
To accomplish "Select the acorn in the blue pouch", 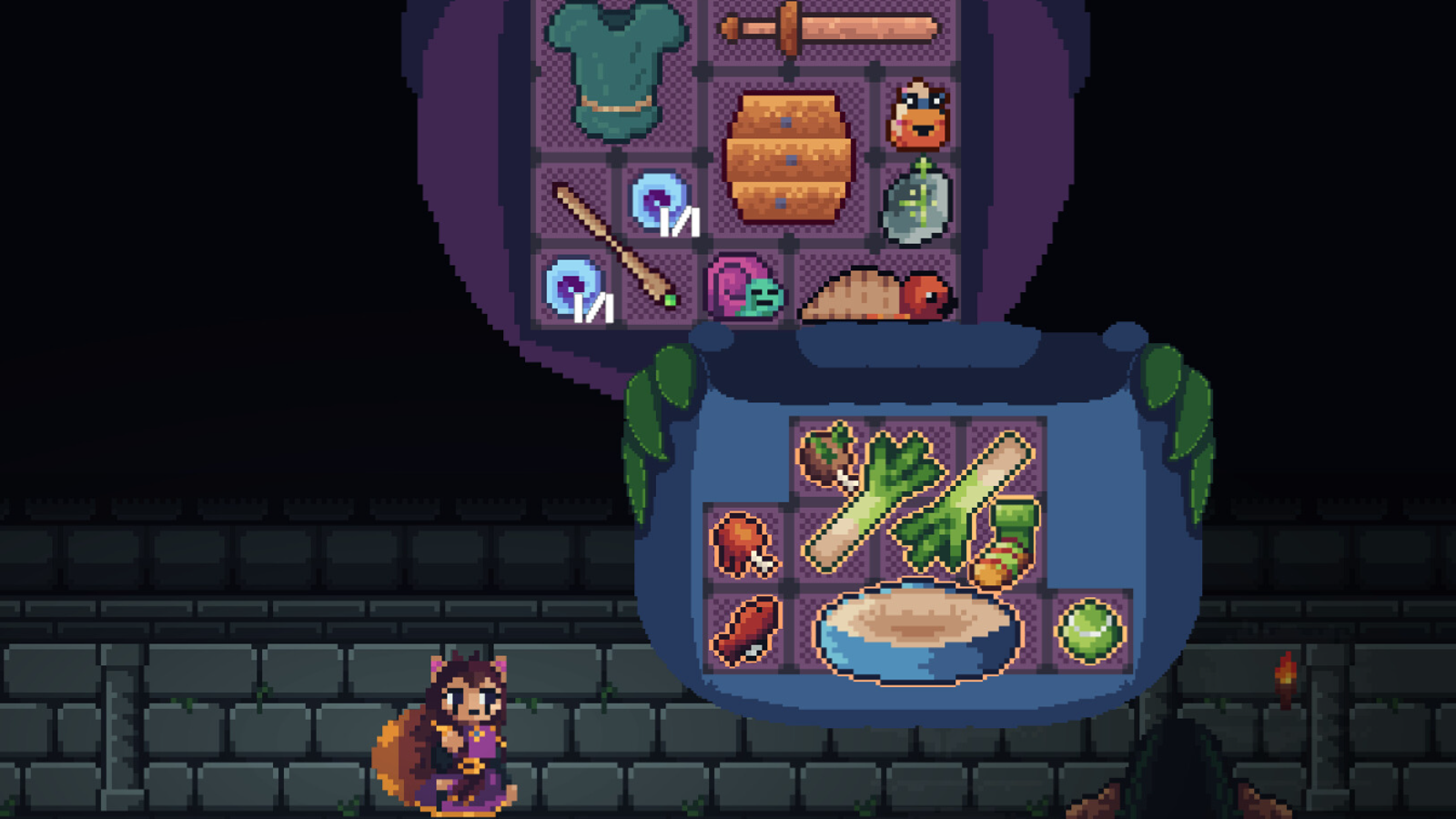I will pyautogui.click(x=827, y=453).
